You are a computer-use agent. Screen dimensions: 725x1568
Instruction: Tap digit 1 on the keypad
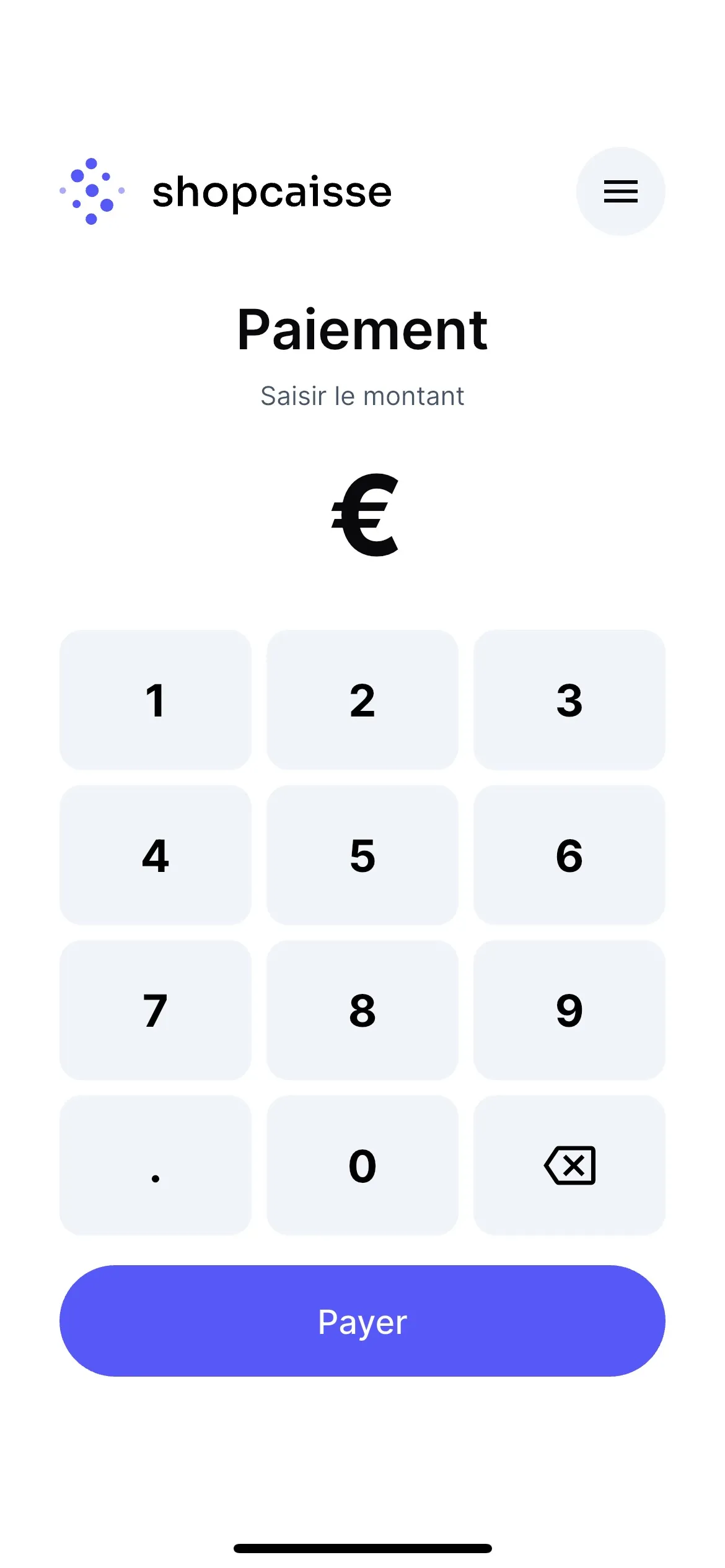click(156, 700)
